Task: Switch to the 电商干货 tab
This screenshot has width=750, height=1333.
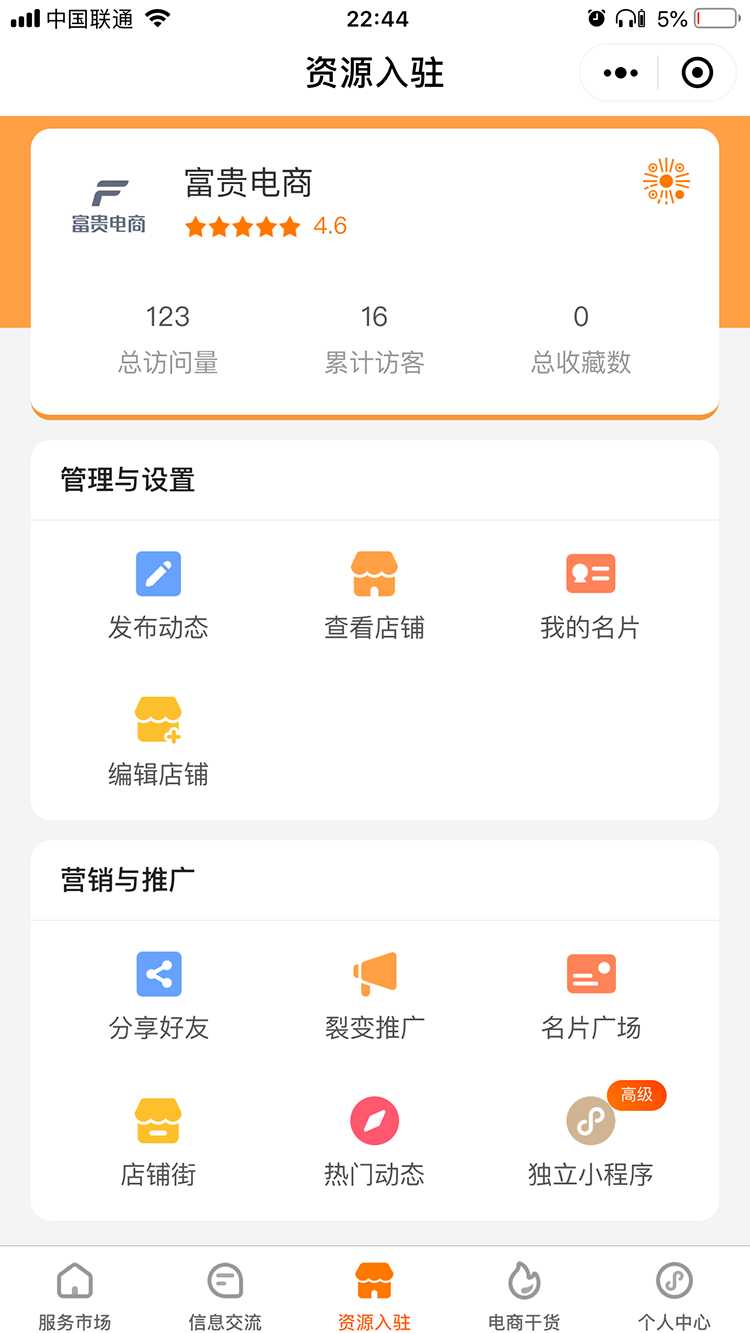Action: 525,1295
